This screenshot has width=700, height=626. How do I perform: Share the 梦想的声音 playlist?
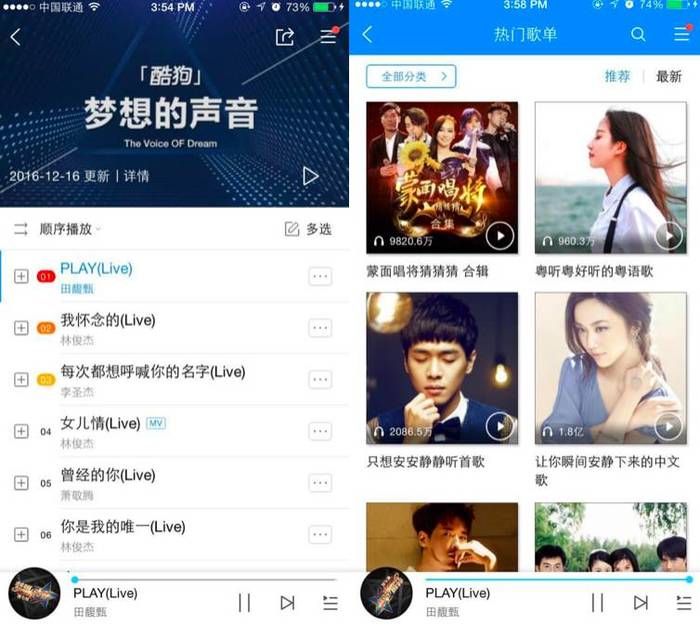click(x=284, y=37)
